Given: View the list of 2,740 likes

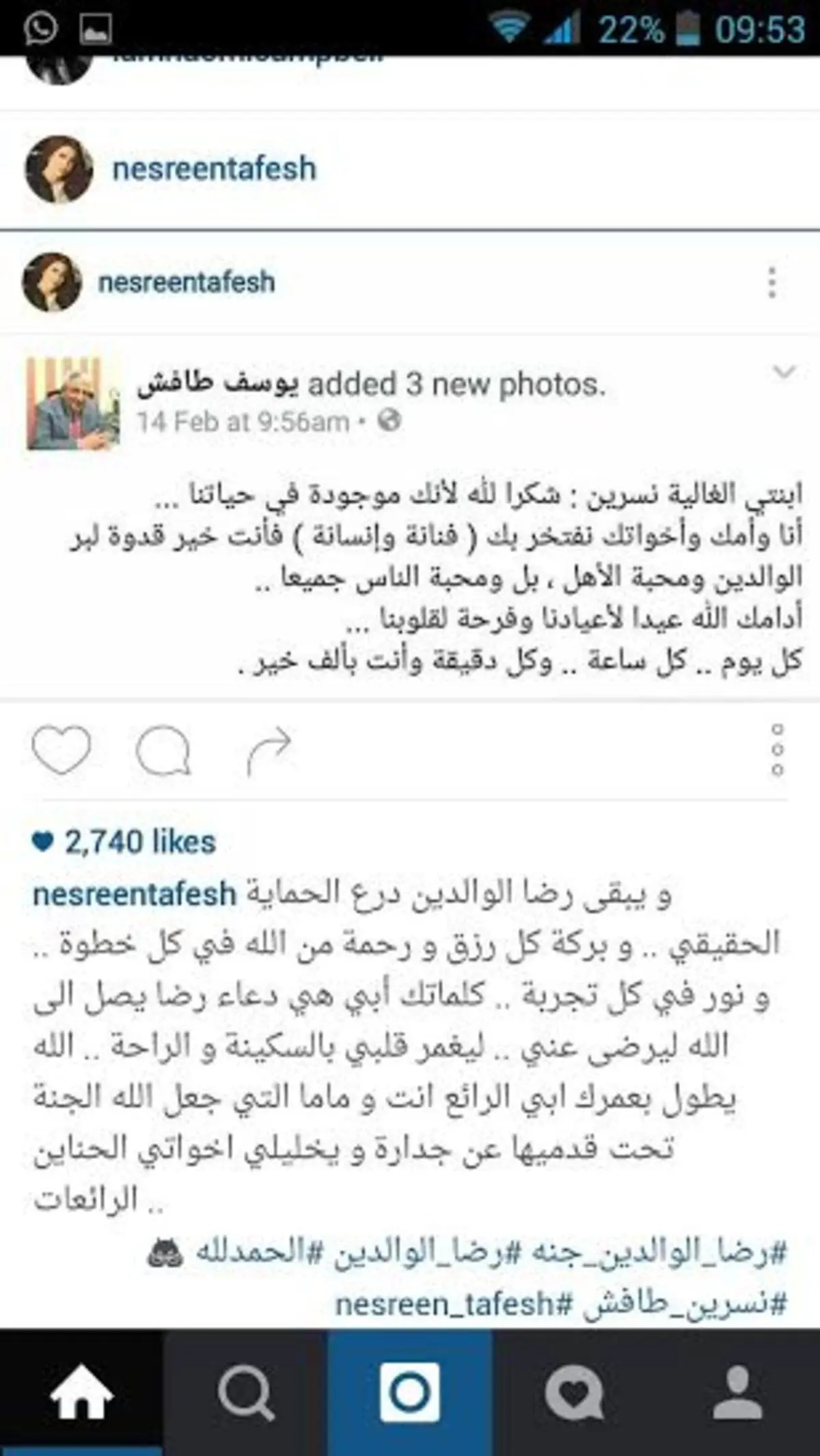Looking at the screenshot, I should pos(140,842).
